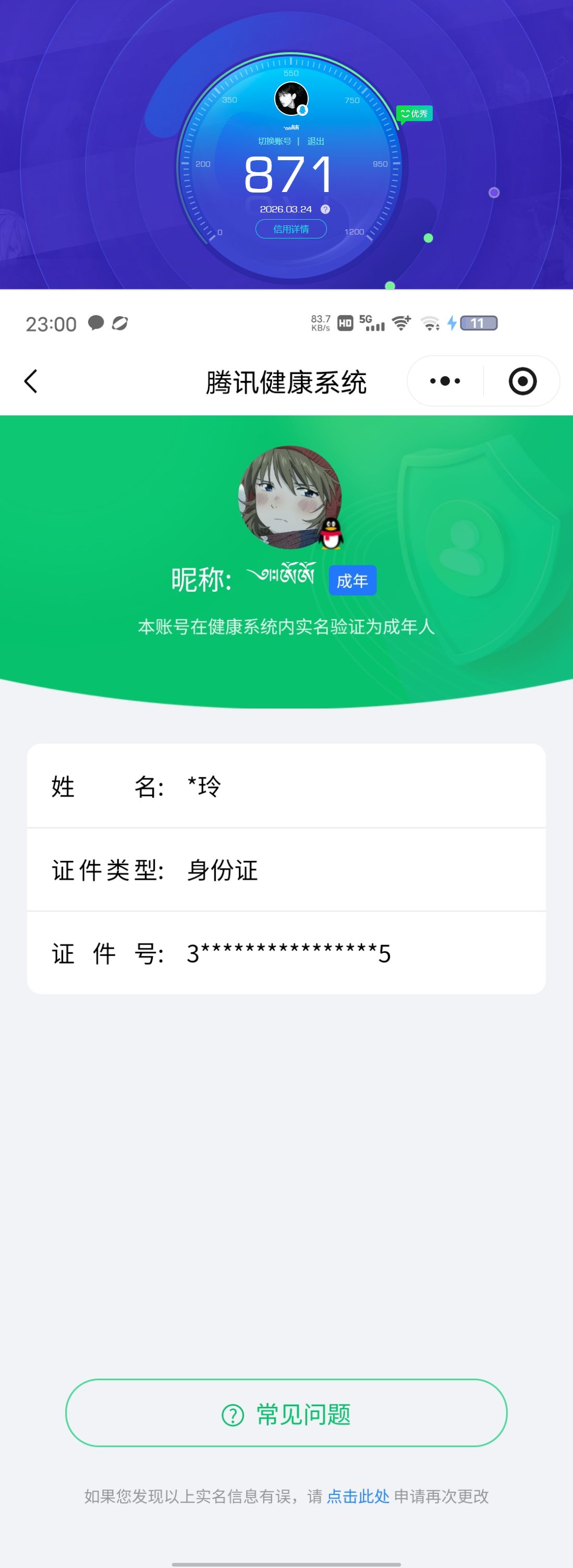The height and width of the screenshot is (1568, 573).
Task: Open the chat bubble icon in status bar
Action: click(95, 323)
